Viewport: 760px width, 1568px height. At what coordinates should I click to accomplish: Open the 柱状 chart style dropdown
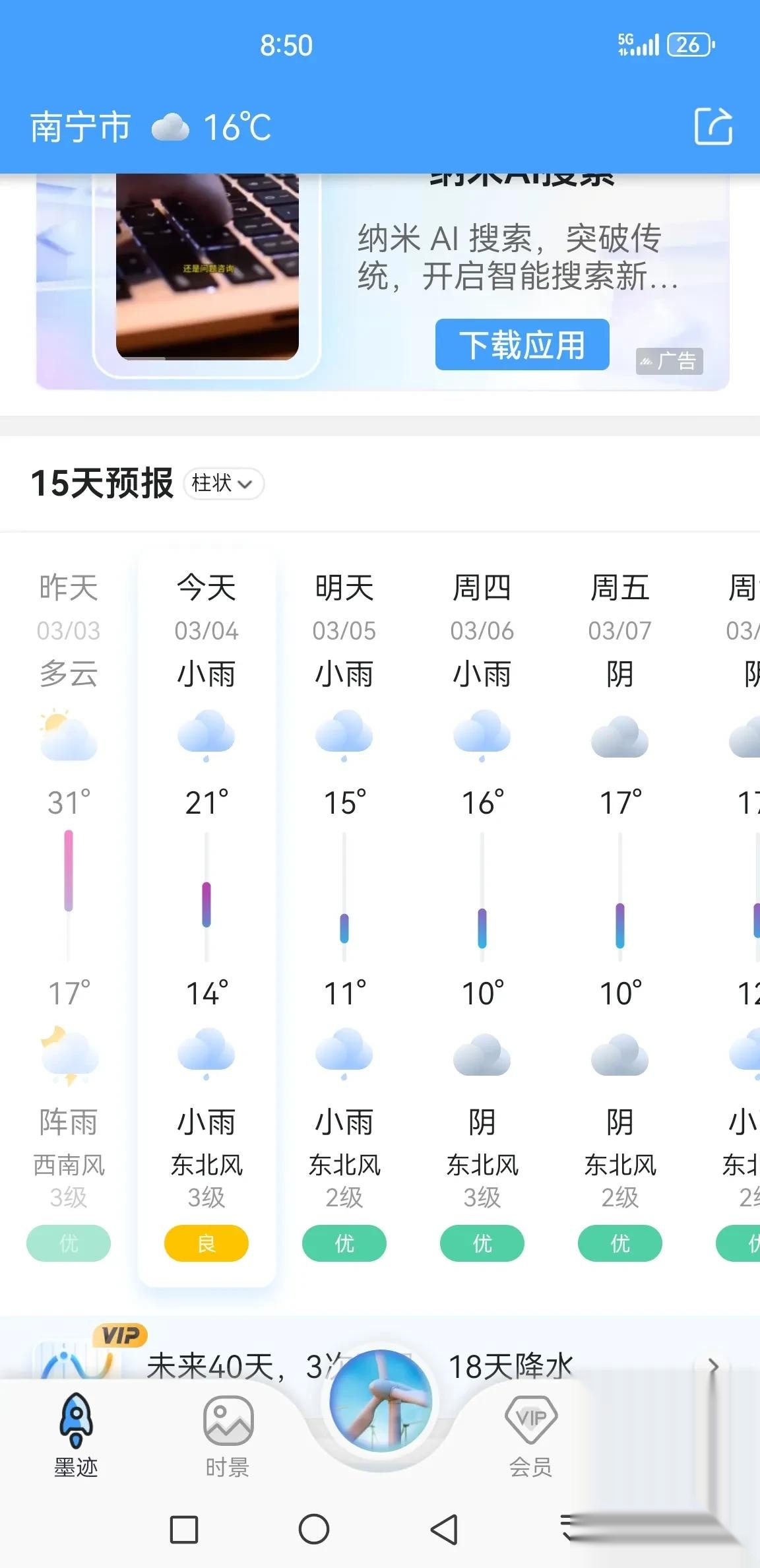click(x=223, y=484)
